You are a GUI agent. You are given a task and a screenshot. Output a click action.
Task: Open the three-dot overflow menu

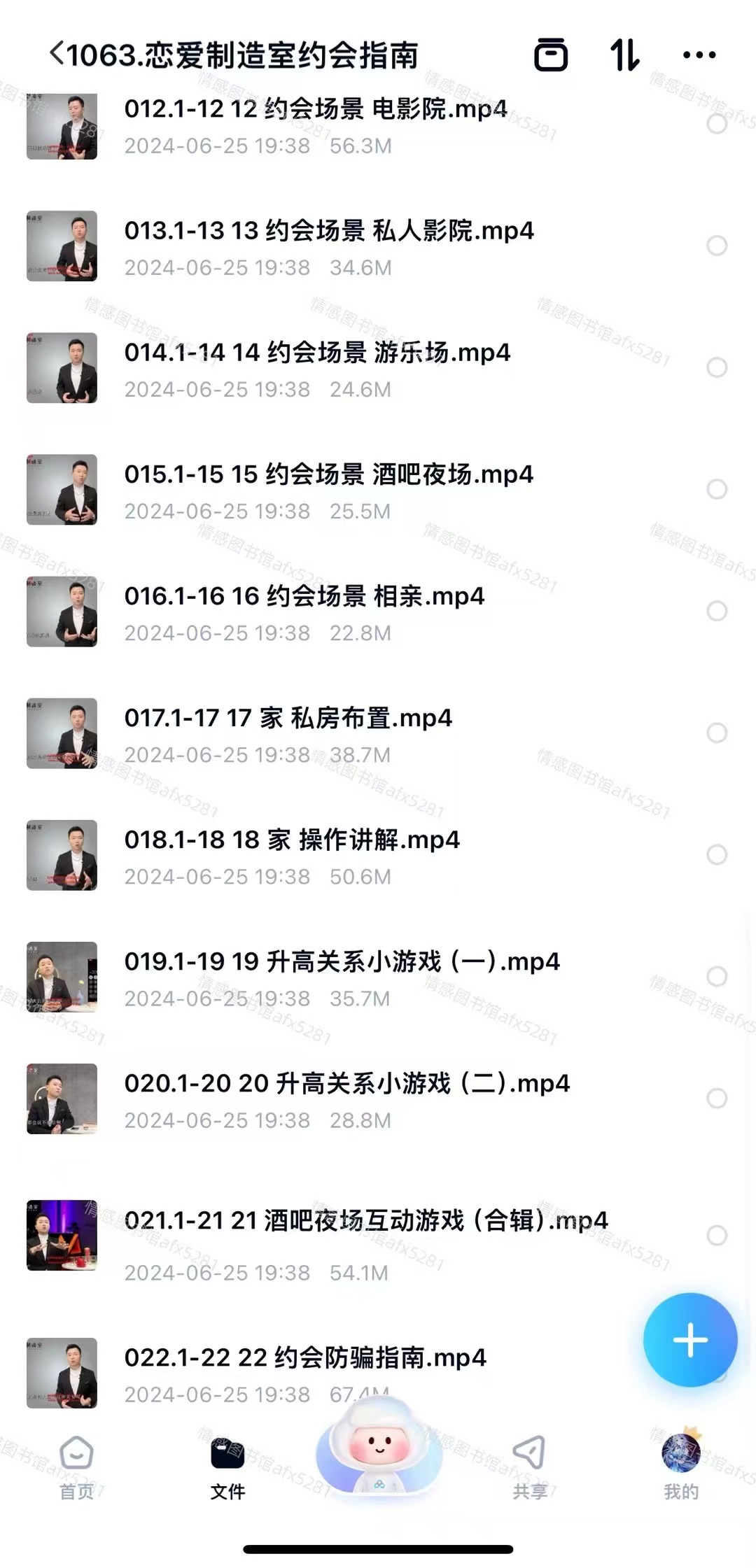tap(699, 55)
